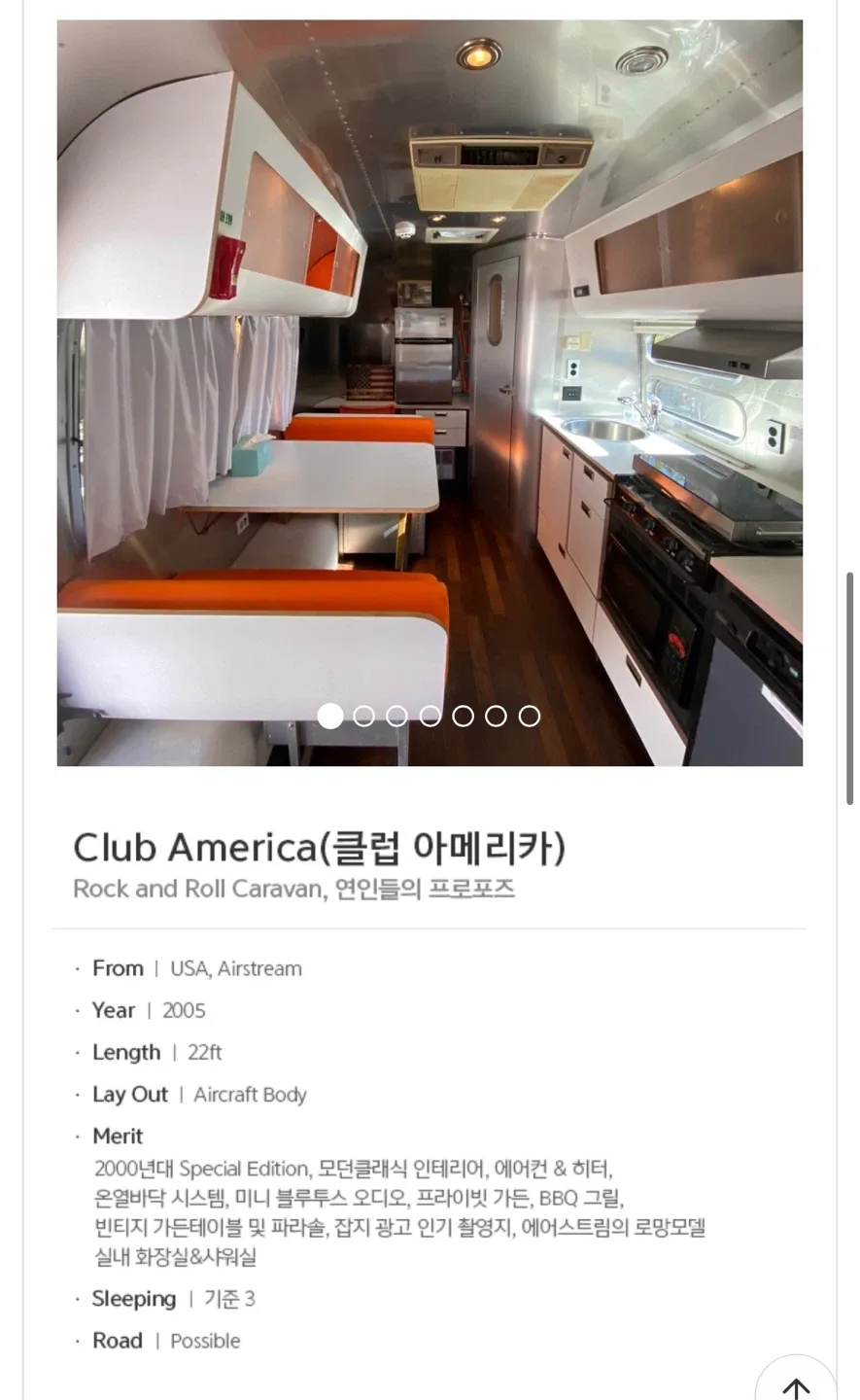
Task: Show the second carousel photo via its dot
Action: (363, 717)
